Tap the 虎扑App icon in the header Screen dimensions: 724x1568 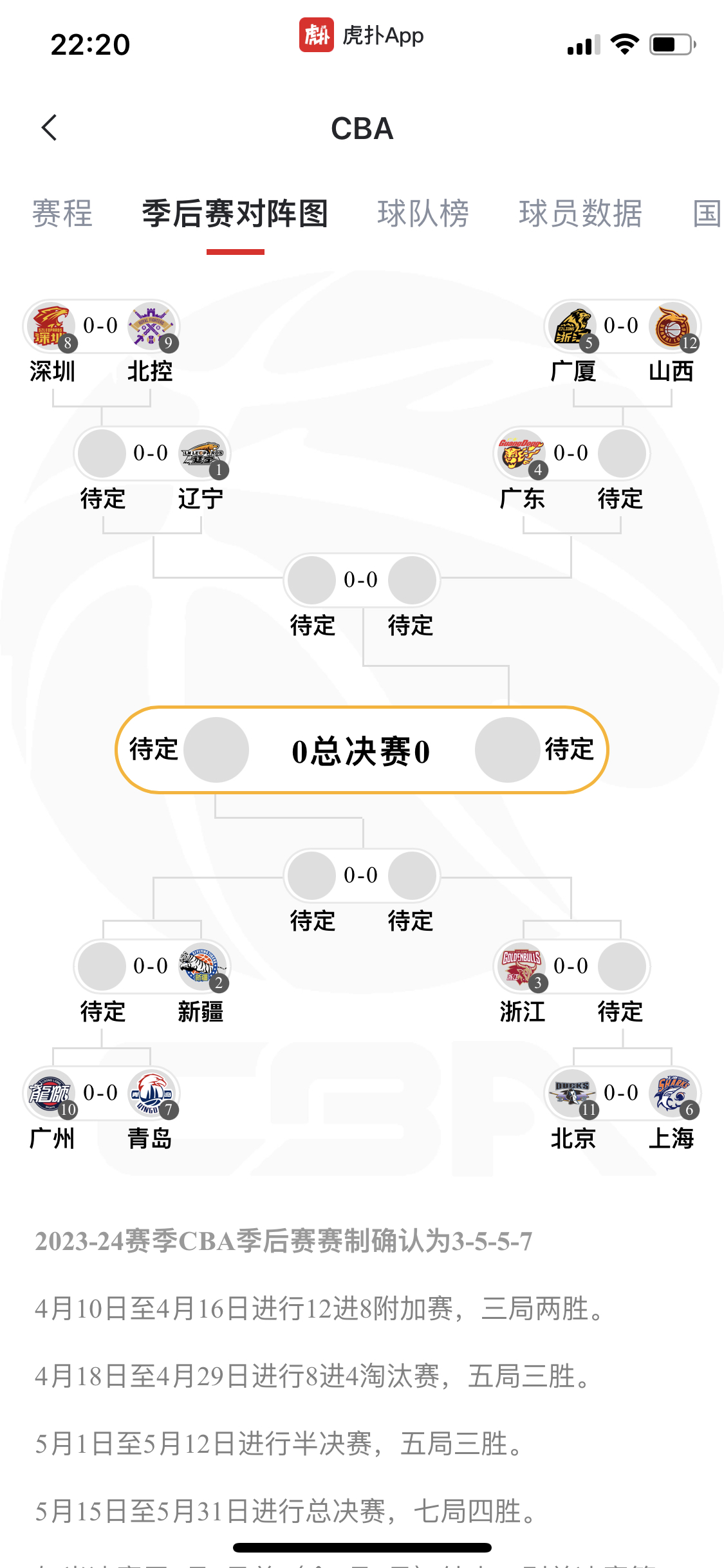(316, 37)
